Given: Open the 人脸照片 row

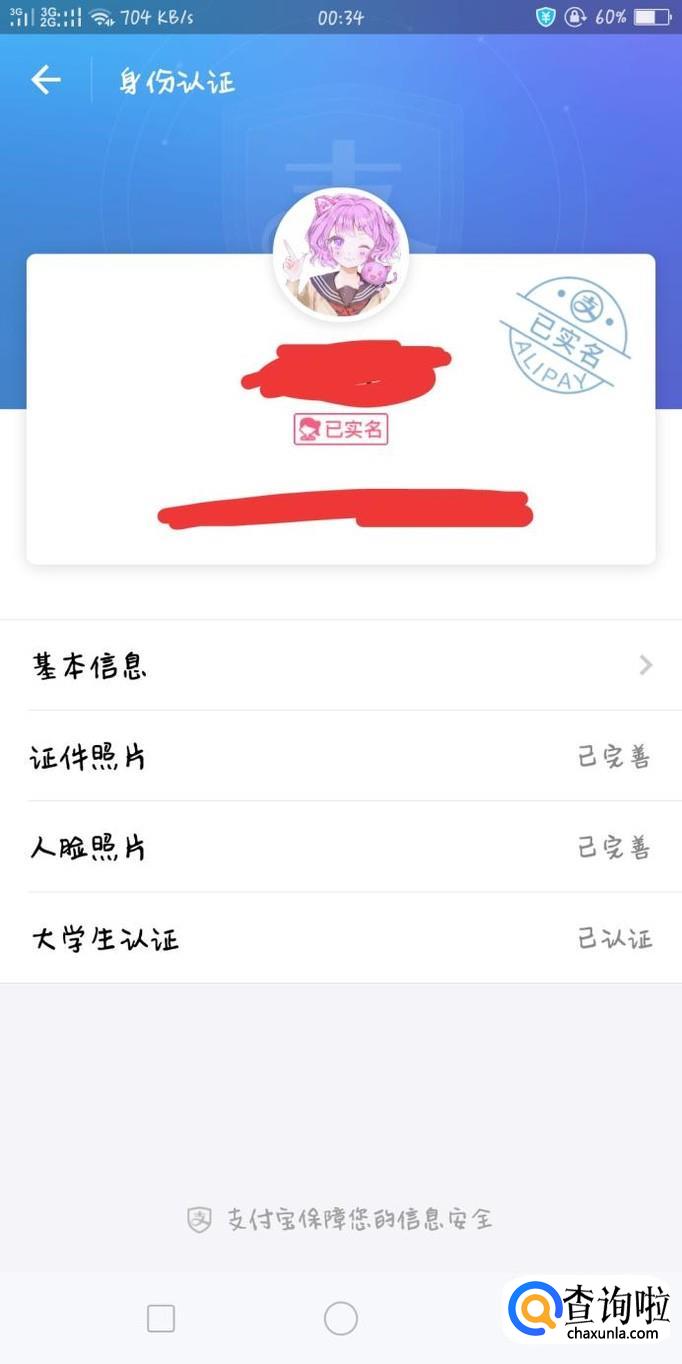Looking at the screenshot, I should pos(340,847).
